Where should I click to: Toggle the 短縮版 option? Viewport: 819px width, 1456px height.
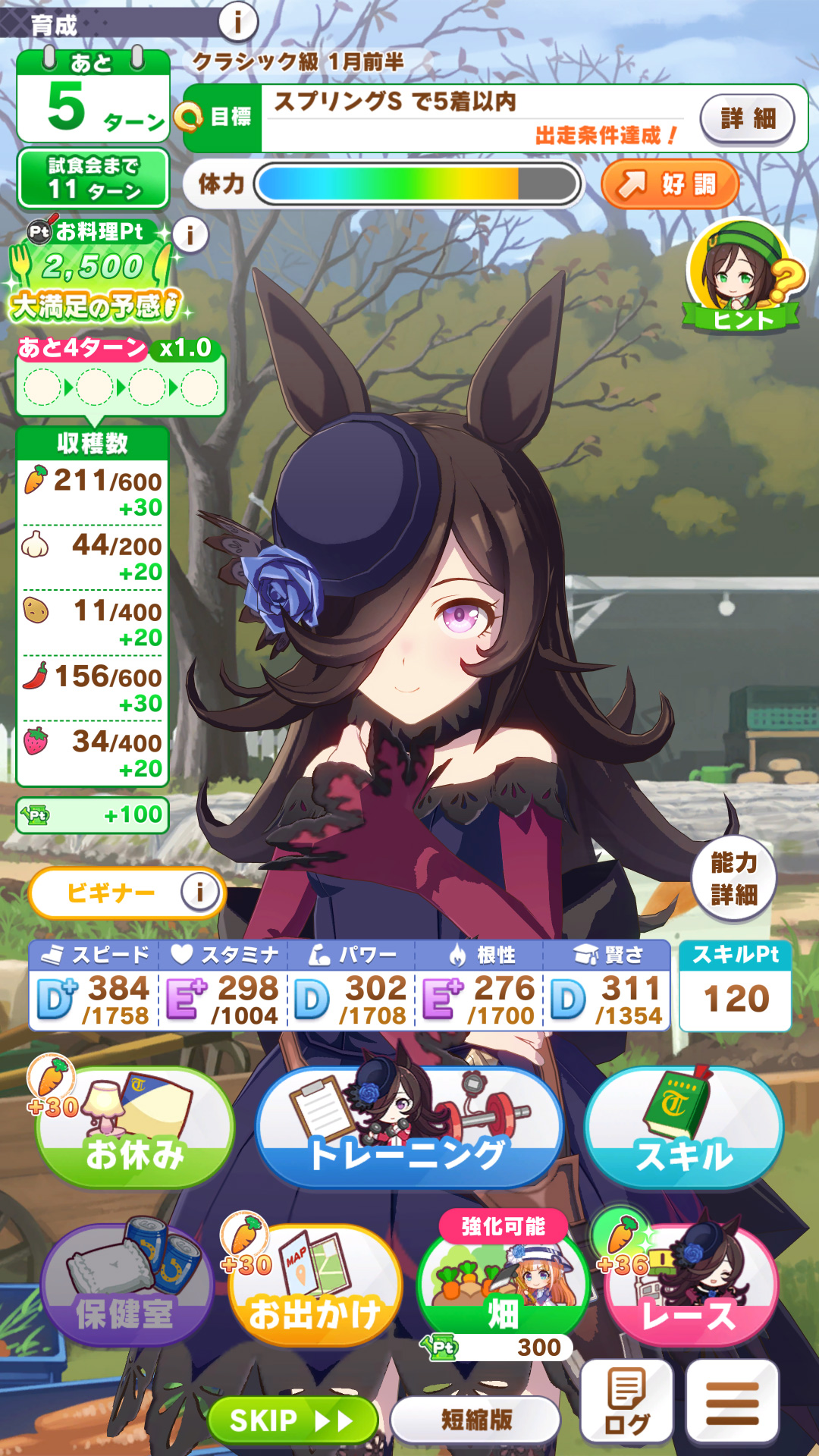476,1420
